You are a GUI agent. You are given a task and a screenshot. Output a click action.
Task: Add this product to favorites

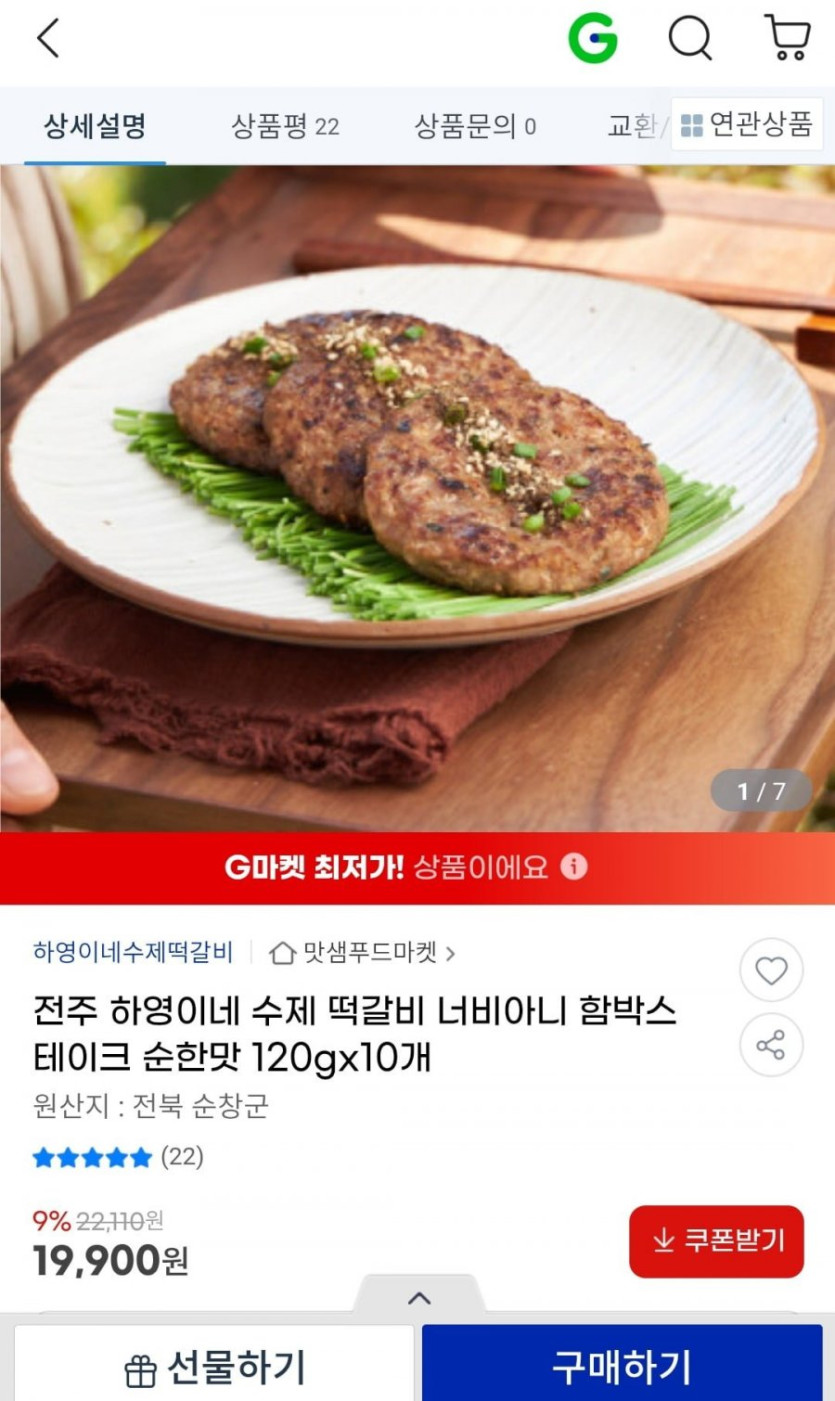[770, 970]
